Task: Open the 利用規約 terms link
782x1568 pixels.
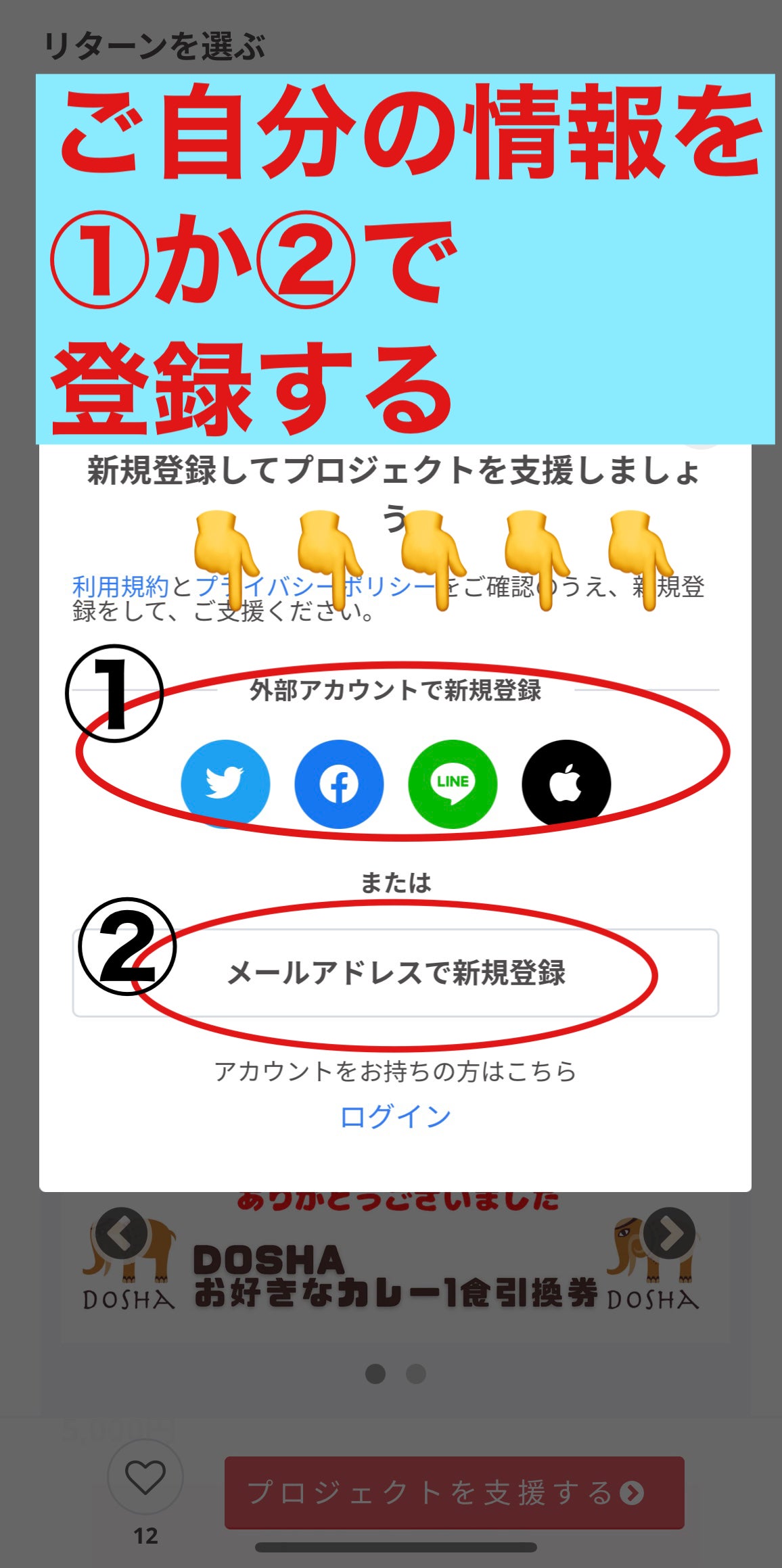Action: tap(120, 586)
